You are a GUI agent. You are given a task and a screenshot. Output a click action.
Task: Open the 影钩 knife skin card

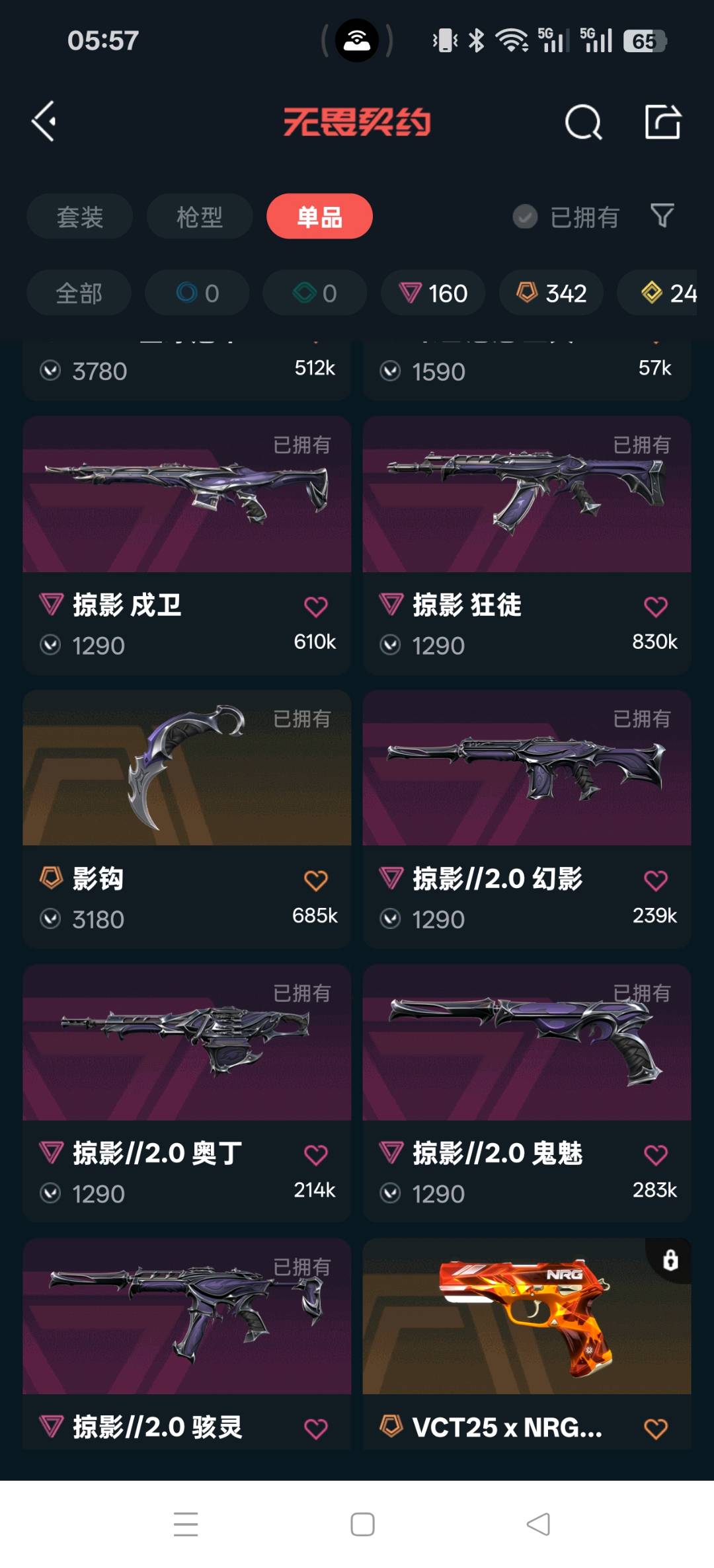click(187, 819)
